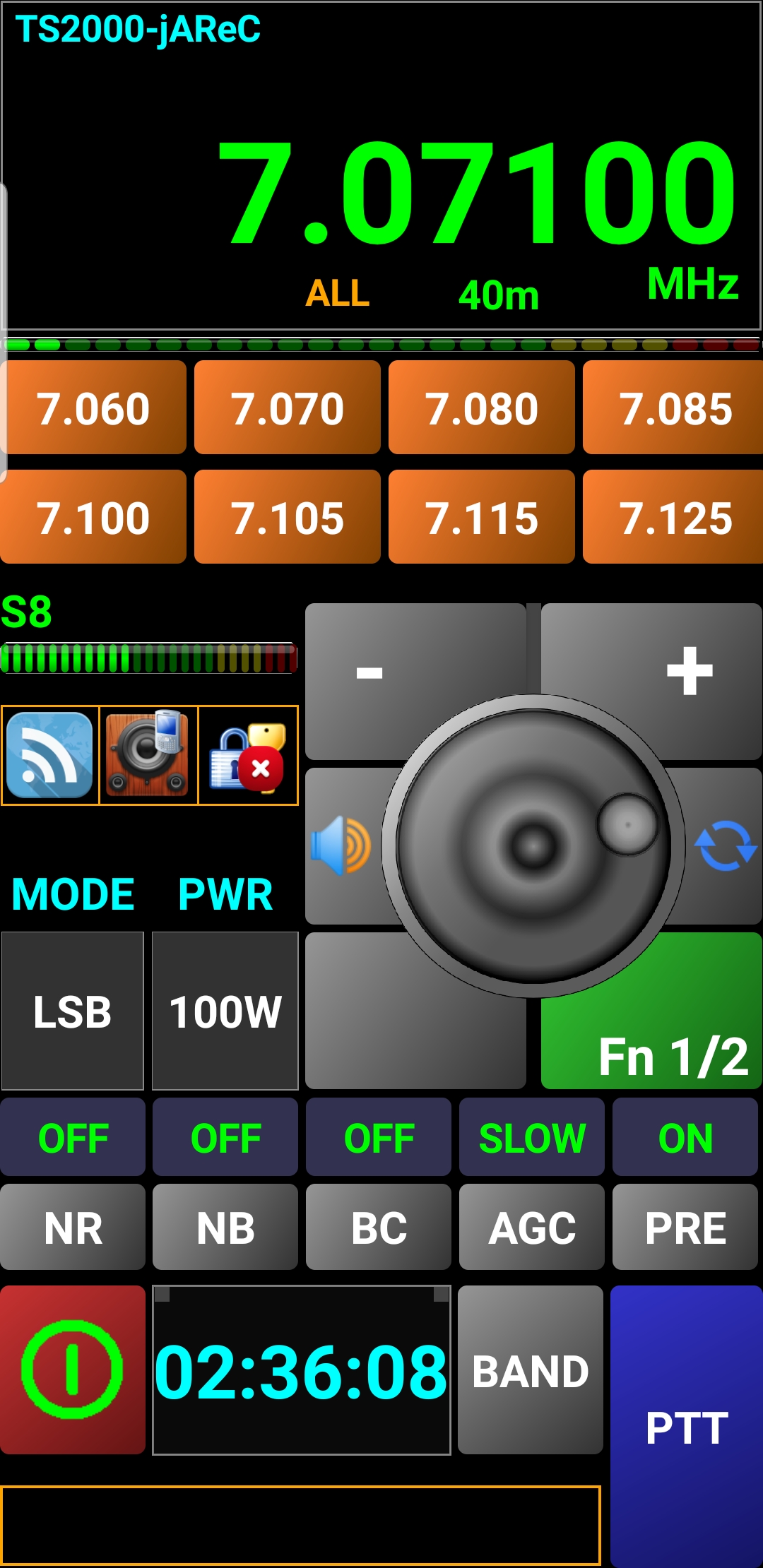Open the BAND selector
The image size is (763, 1568).
(531, 1370)
